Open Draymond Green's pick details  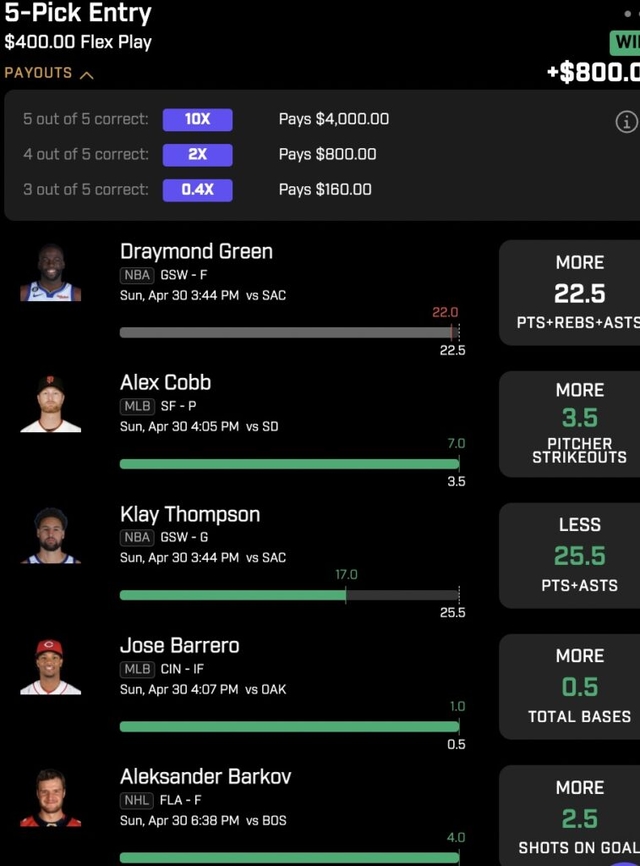click(x=196, y=252)
